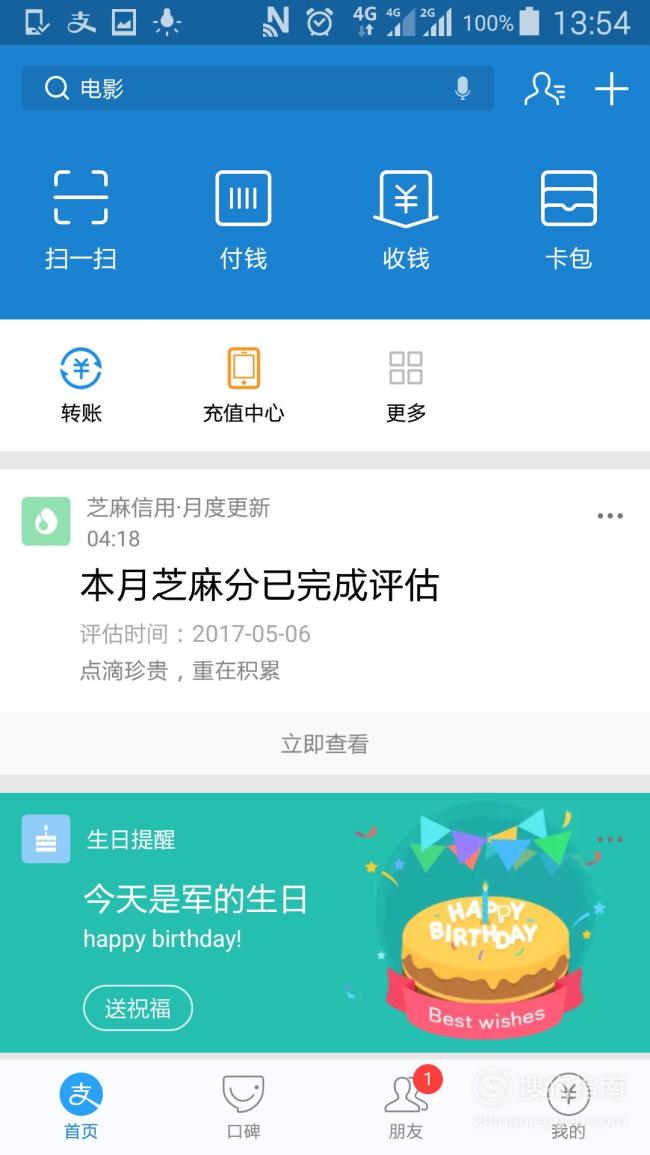Screen dimensions: 650x1155
Task: Open 转账 transfer
Action: [x=81, y=385]
